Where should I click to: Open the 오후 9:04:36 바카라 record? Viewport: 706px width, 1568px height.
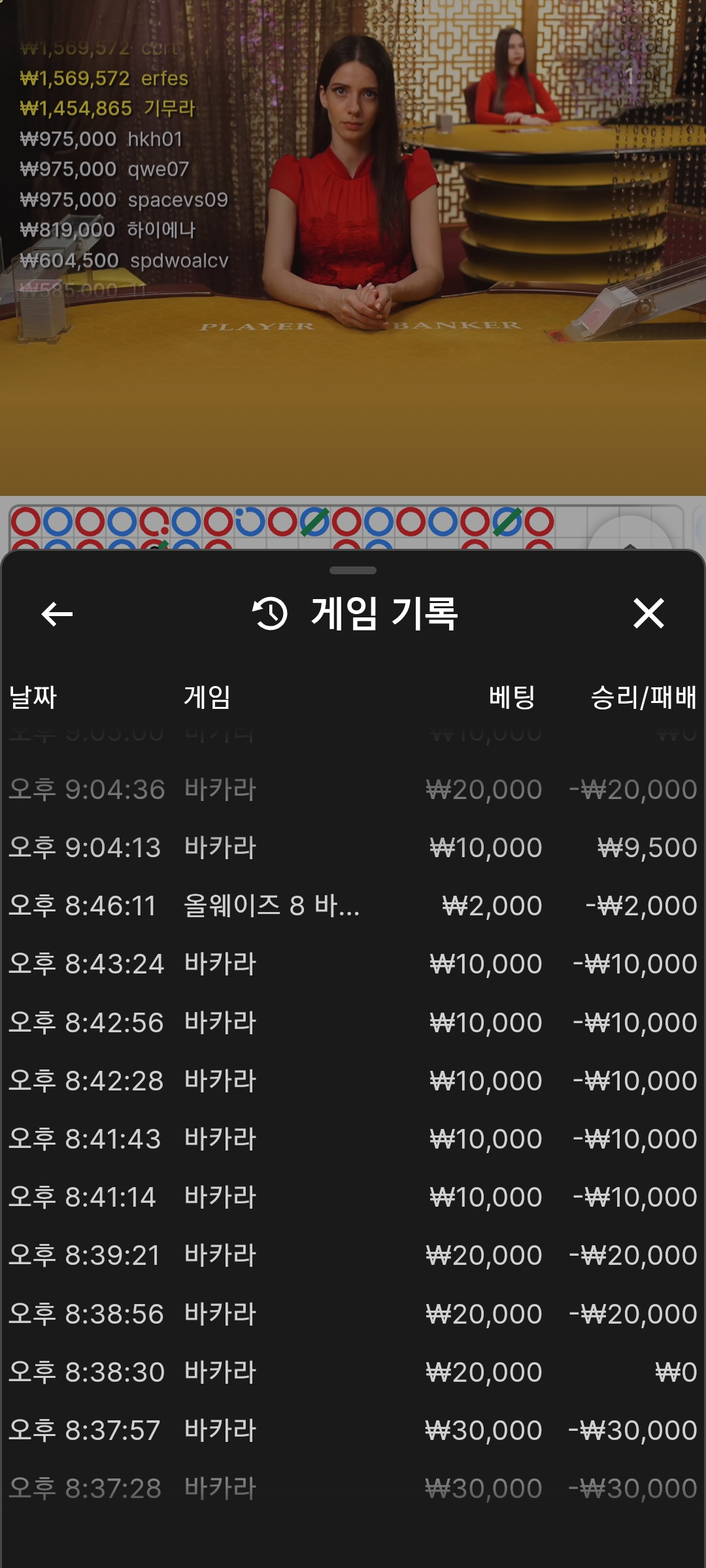pos(353,789)
